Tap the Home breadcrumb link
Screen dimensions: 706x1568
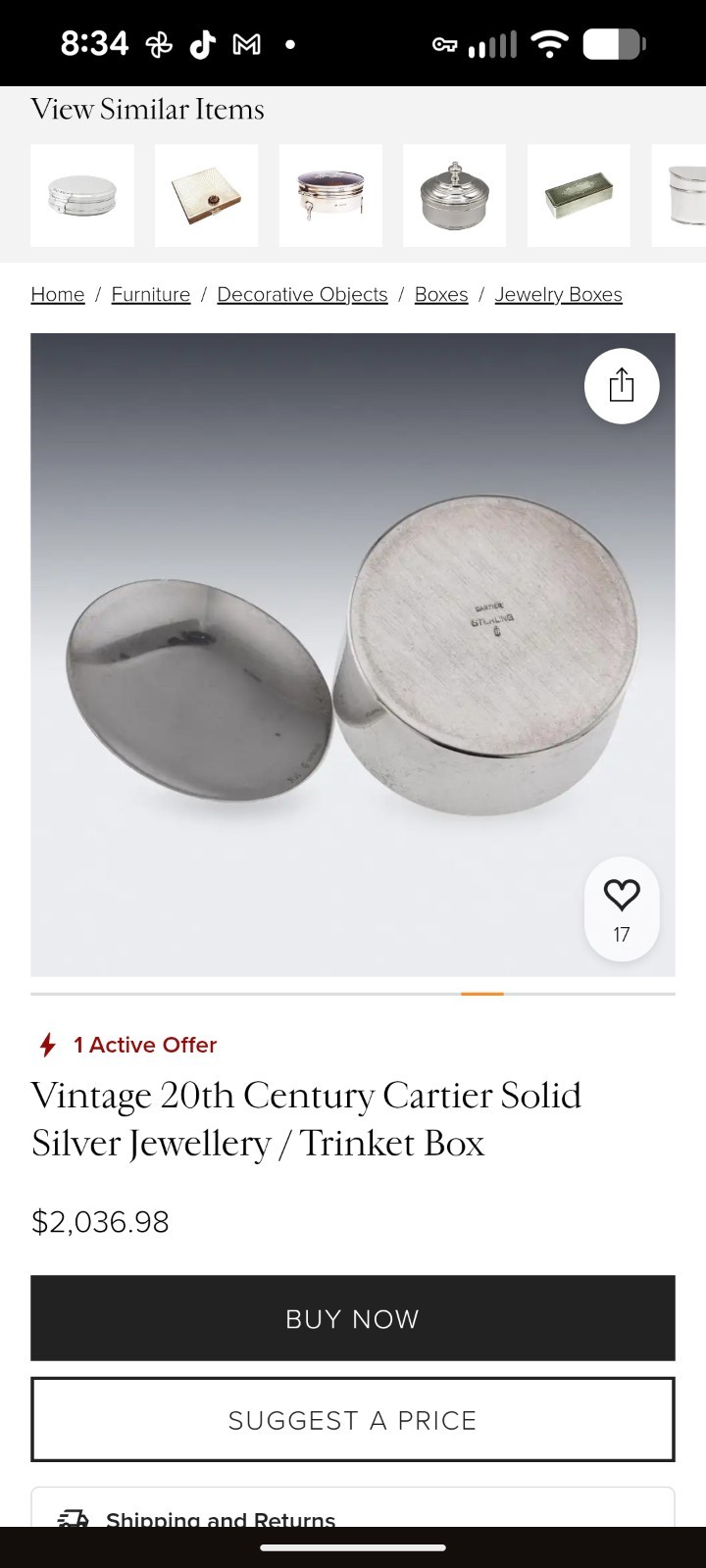(x=57, y=294)
